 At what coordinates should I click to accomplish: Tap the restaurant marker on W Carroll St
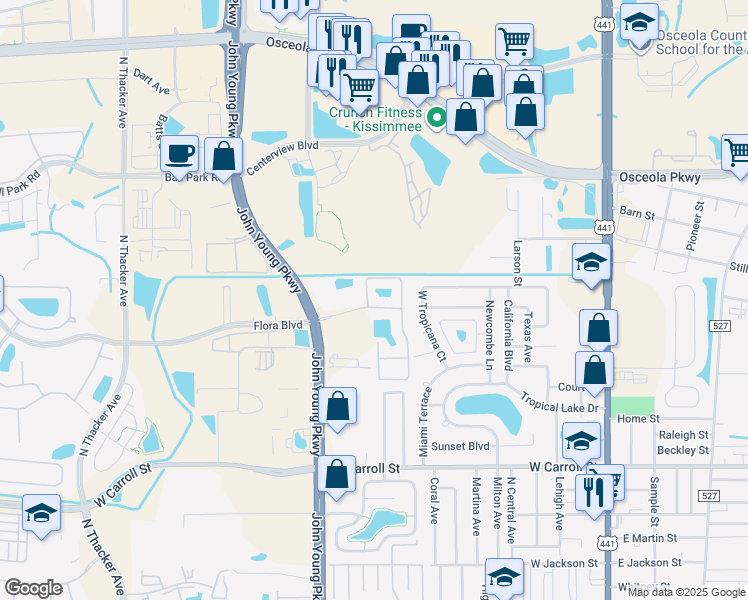click(593, 491)
